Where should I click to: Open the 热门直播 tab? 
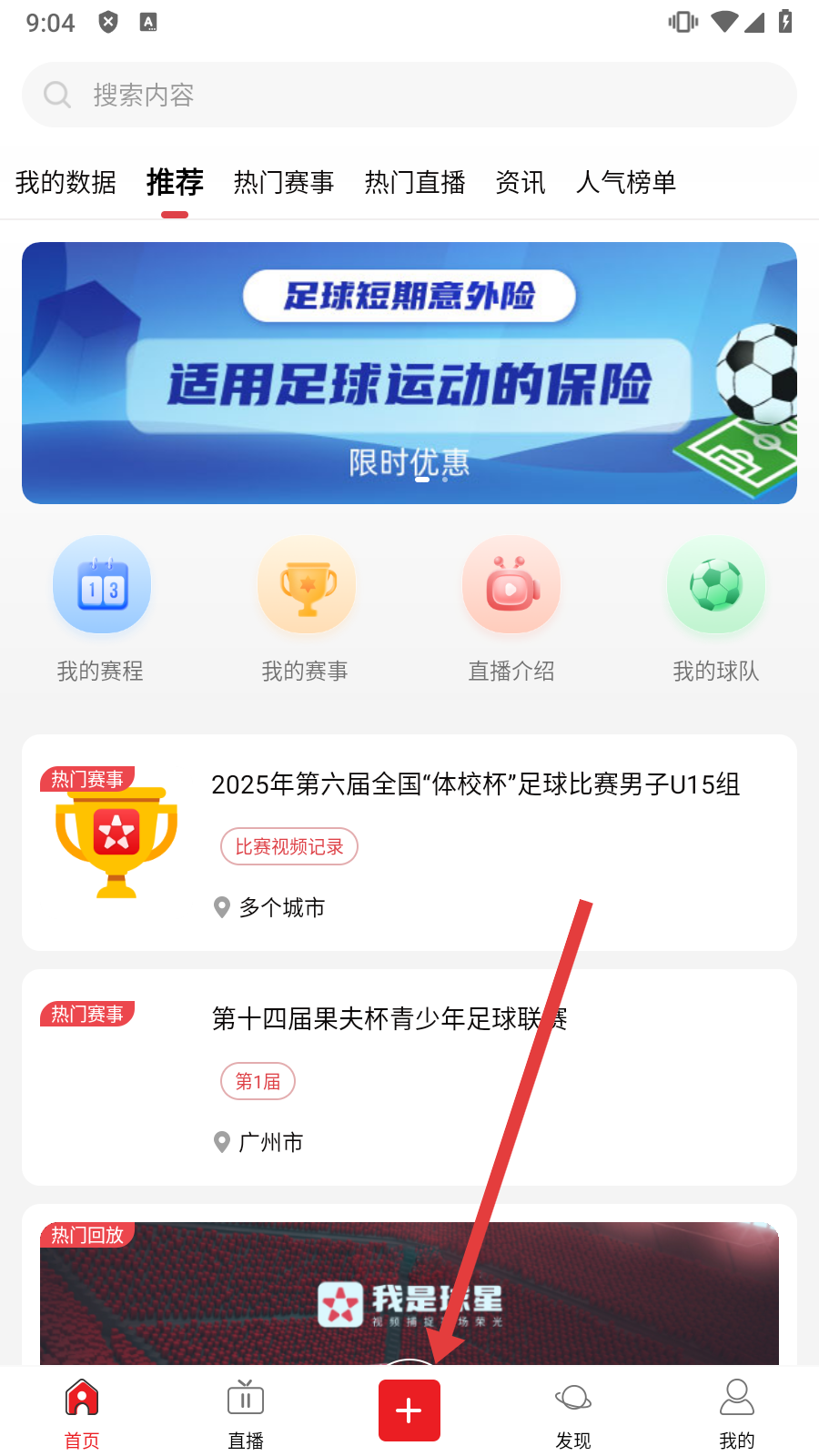pos(415,182)
